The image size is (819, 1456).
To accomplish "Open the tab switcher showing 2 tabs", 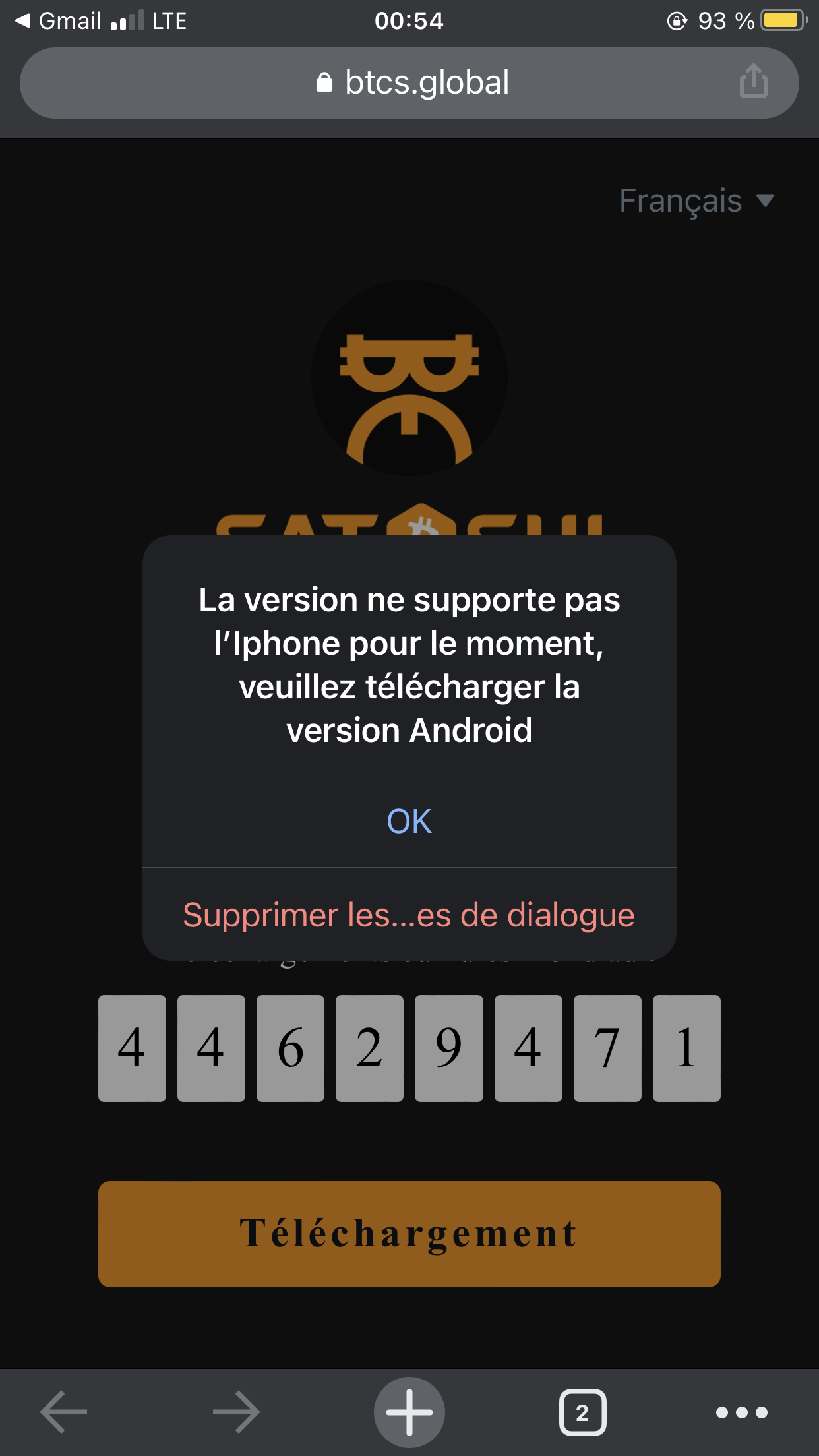I will 582,1412.
